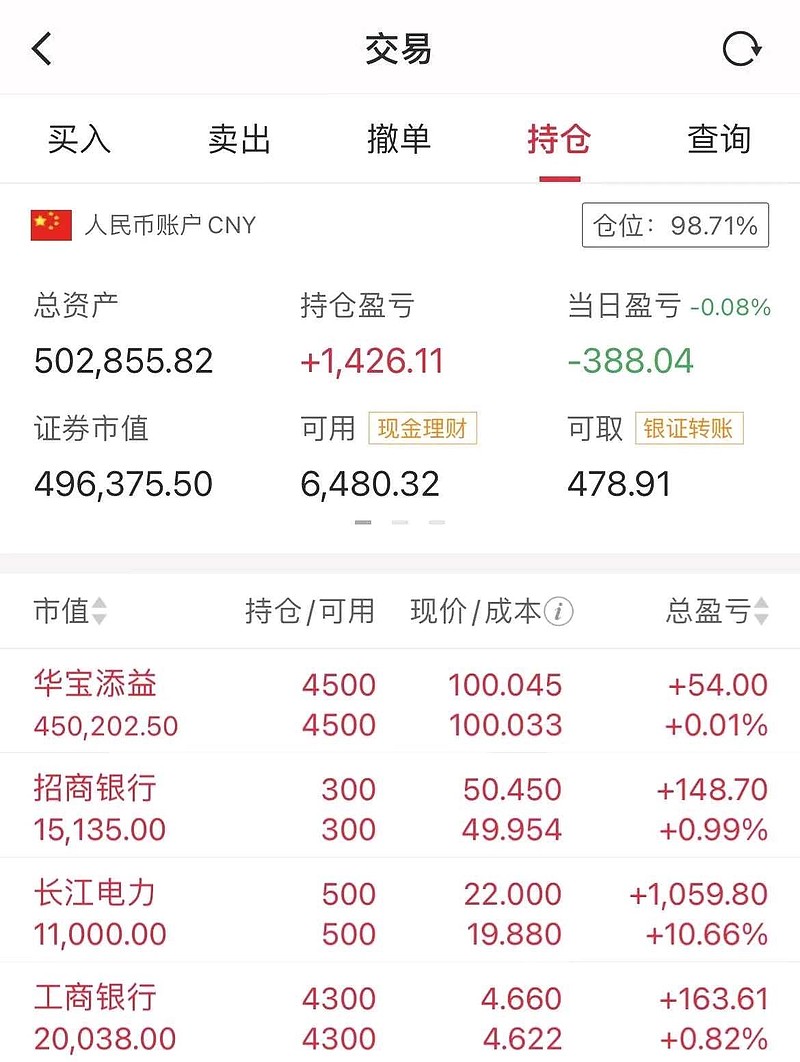The image size is (800, 1062).
Task: Select the 工商银行 holding row
Action: [x=400, y=1016]
